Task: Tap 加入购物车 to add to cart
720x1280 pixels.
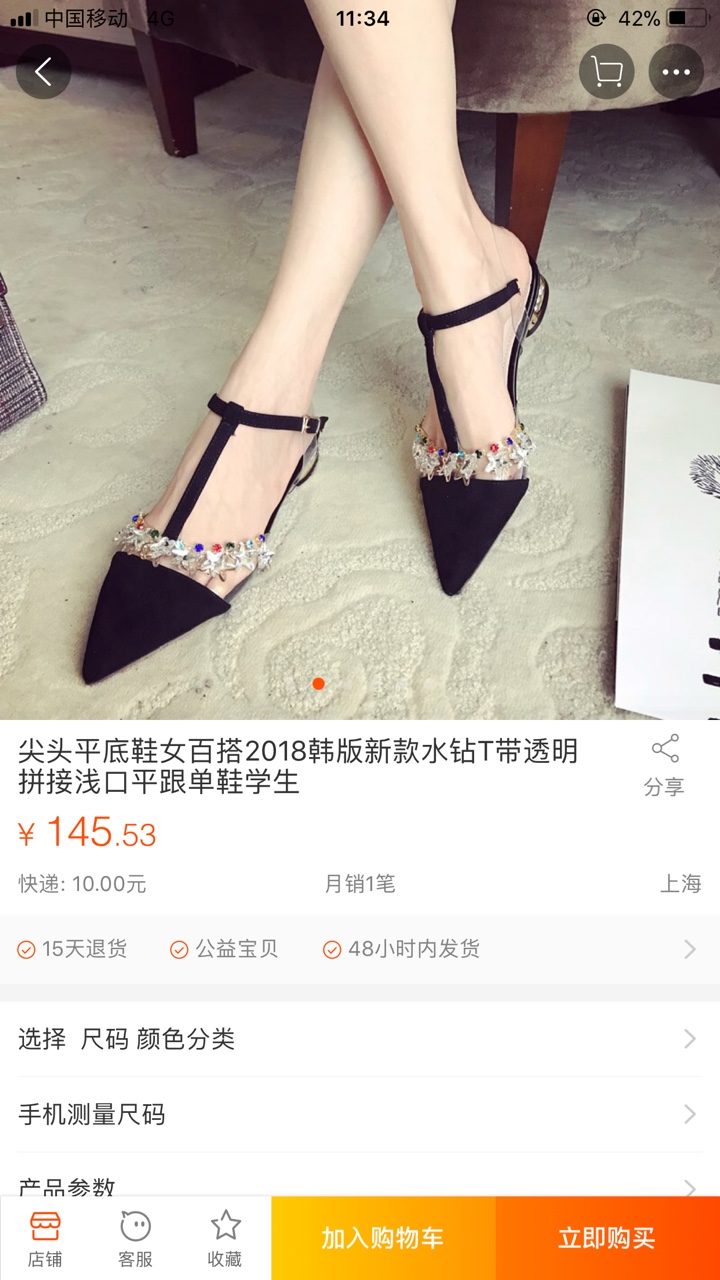Action: tap(383, 1238)
